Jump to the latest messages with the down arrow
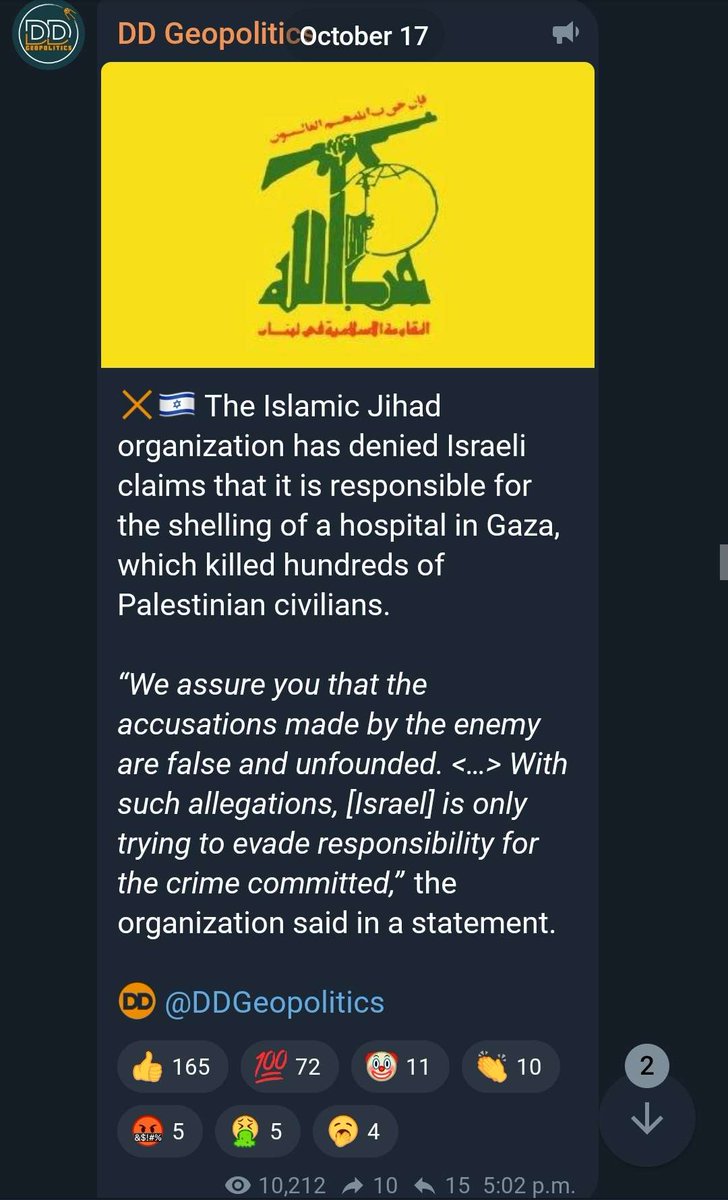728x1200 pixels. pos(647,1120)
